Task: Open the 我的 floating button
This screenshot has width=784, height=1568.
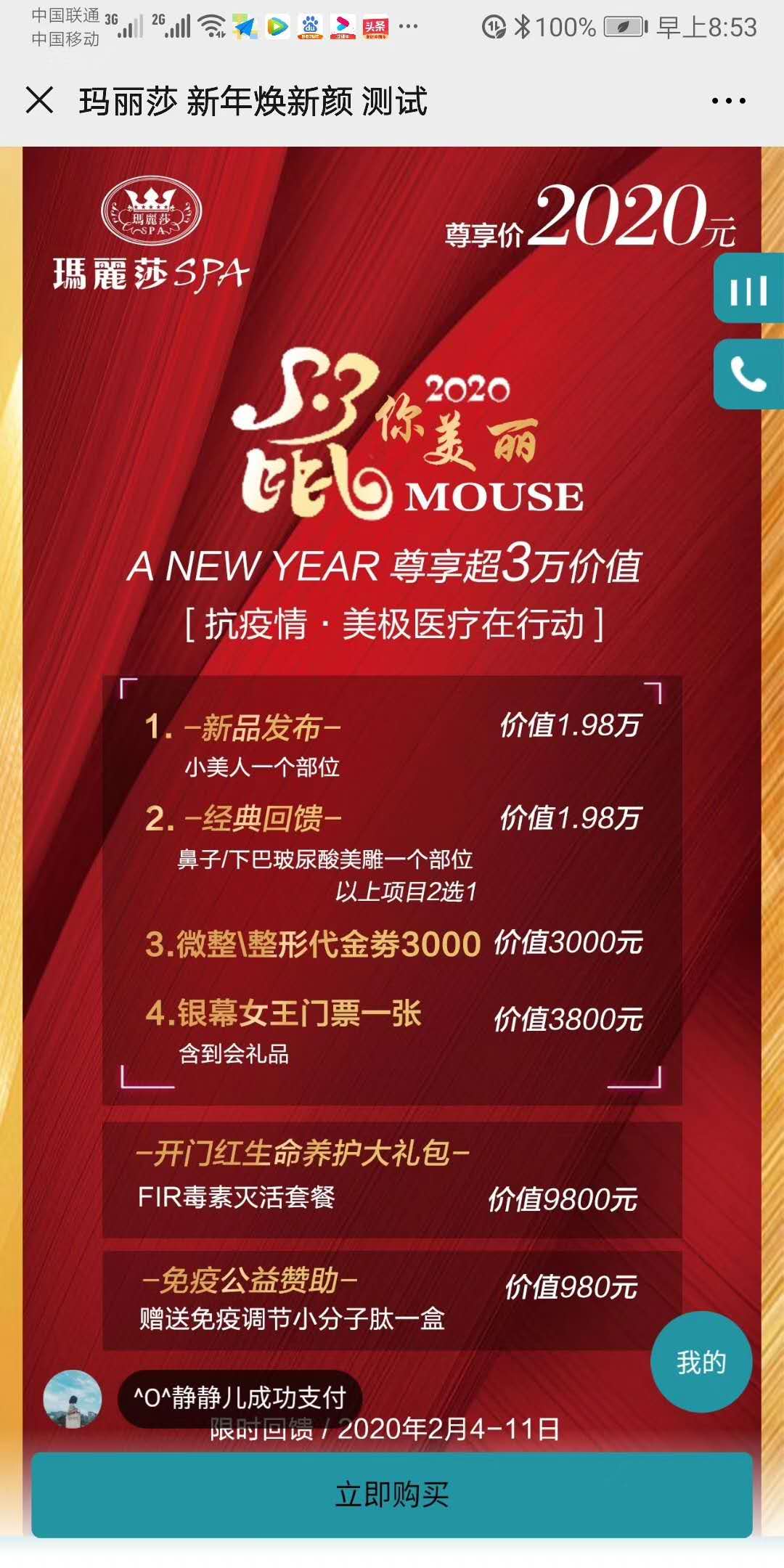Action: [x=701, y=1363]
